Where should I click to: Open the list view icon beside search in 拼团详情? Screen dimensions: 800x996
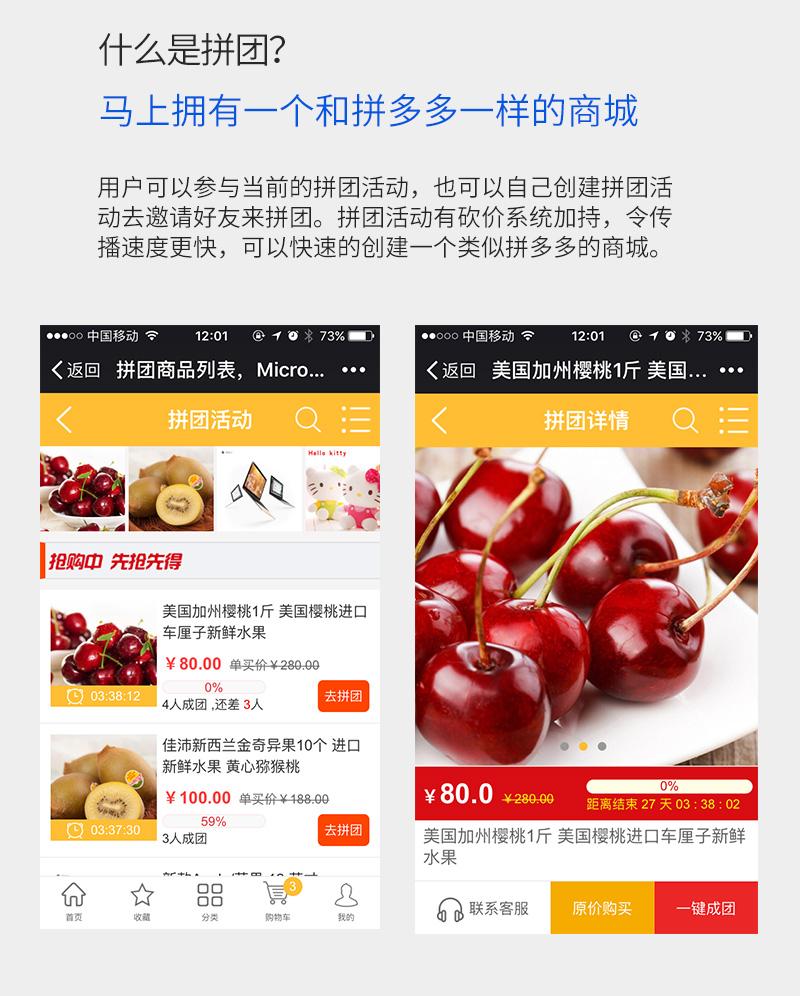coord(734,420)
